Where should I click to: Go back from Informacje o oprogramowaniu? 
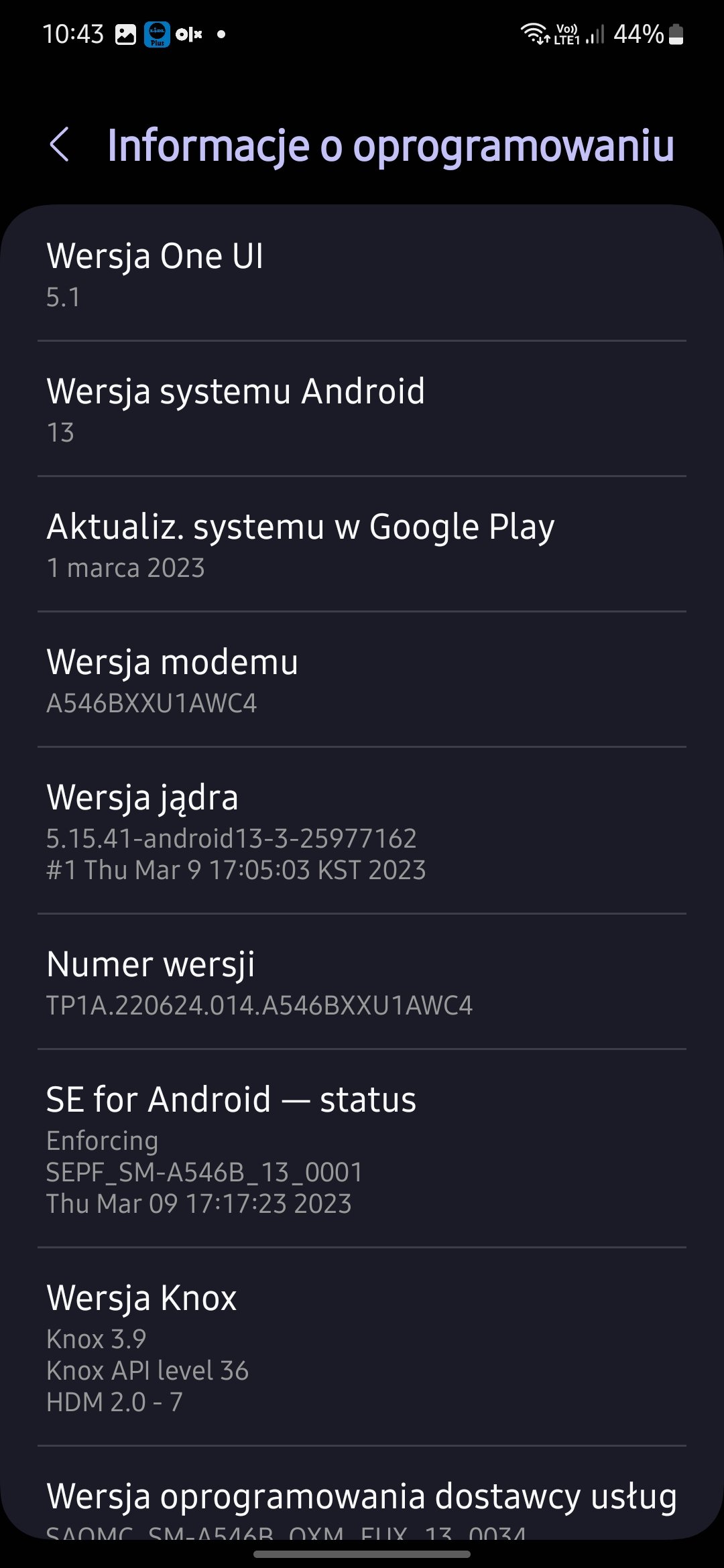[x=60, y=145]
